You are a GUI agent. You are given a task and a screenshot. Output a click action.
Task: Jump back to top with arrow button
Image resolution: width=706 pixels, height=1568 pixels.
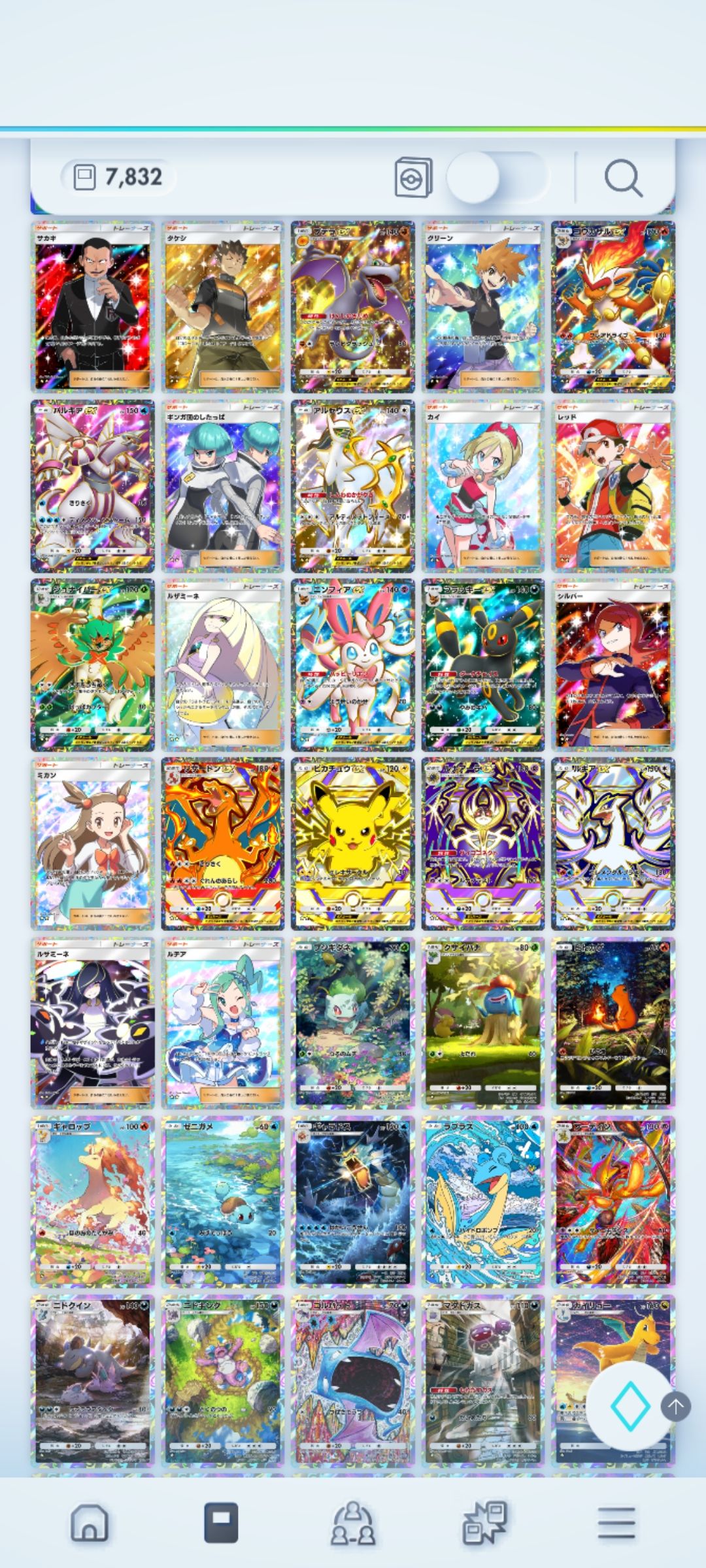coord(676,1406)
